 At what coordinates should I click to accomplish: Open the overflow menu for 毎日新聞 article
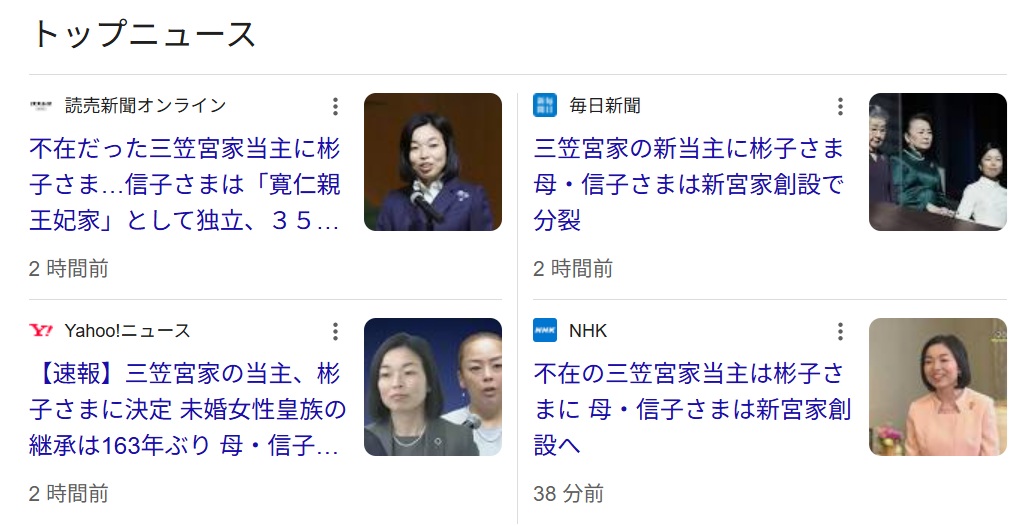[x=840, y=106]
